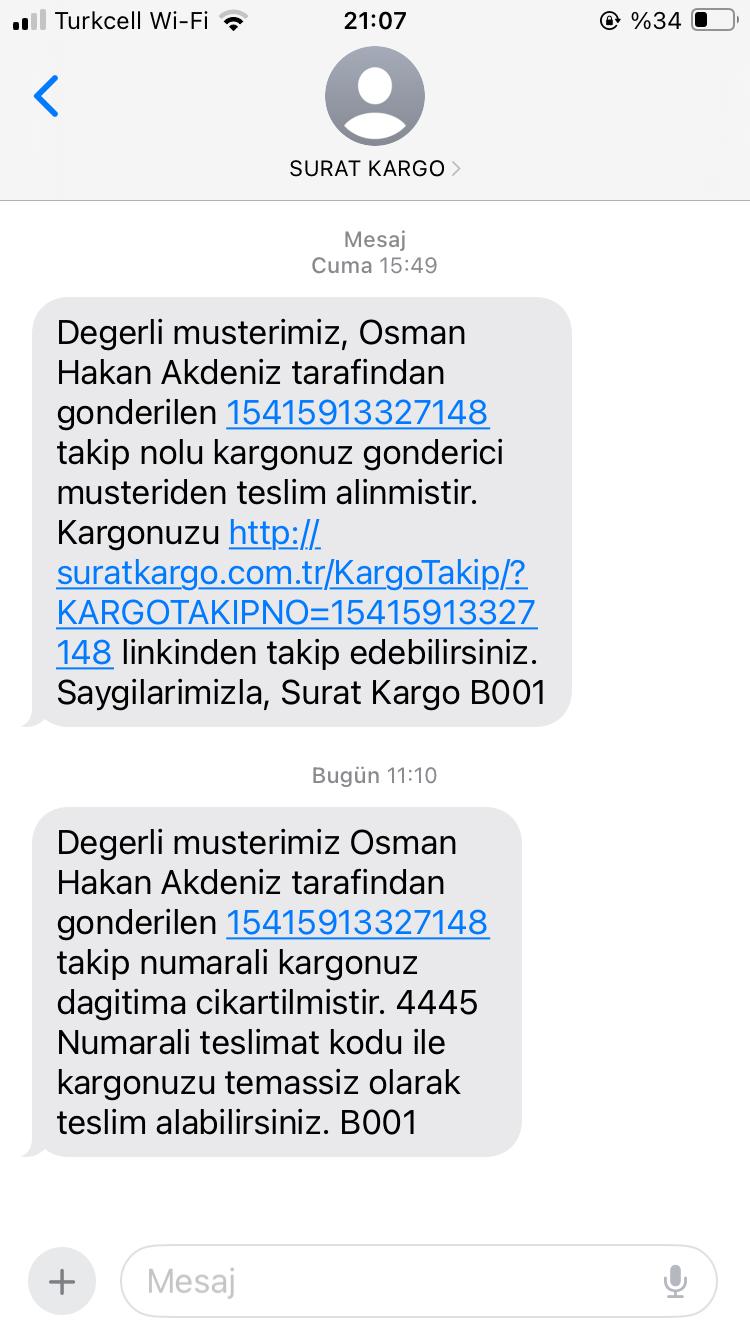Start dictation with the microphone icon
Image resolution: width=750 pixels, height=1334 pixels.
click(x=675, y=1281)
